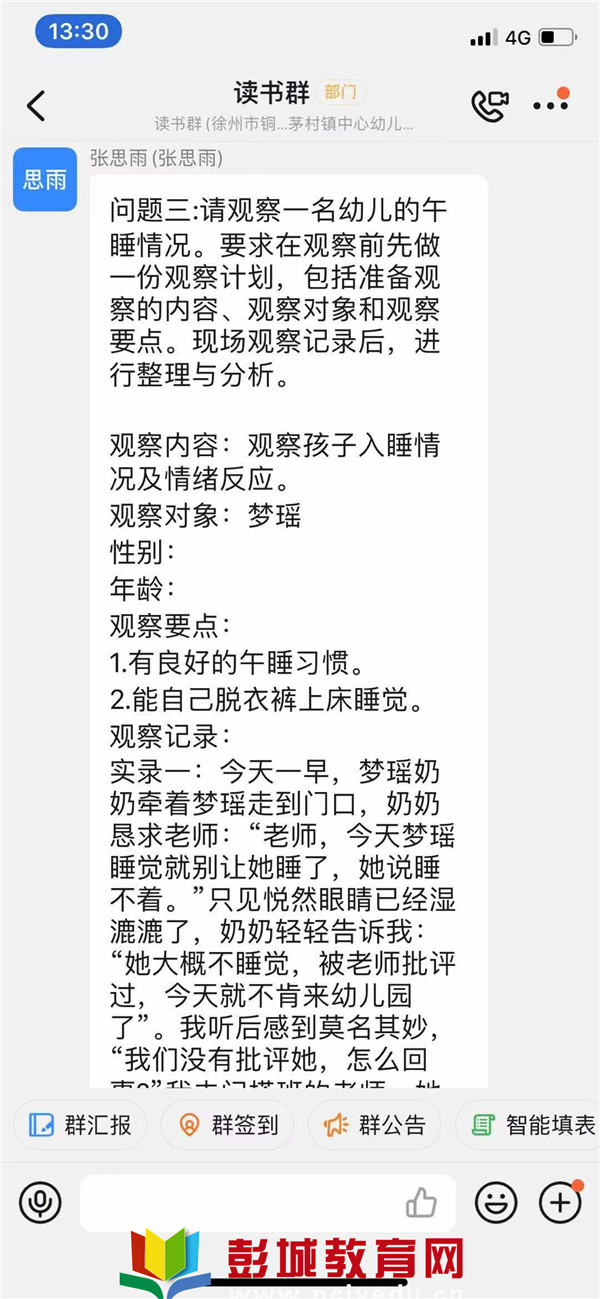
Task: Send a thumbs-up quick reaction
Action: point(422,1203)
